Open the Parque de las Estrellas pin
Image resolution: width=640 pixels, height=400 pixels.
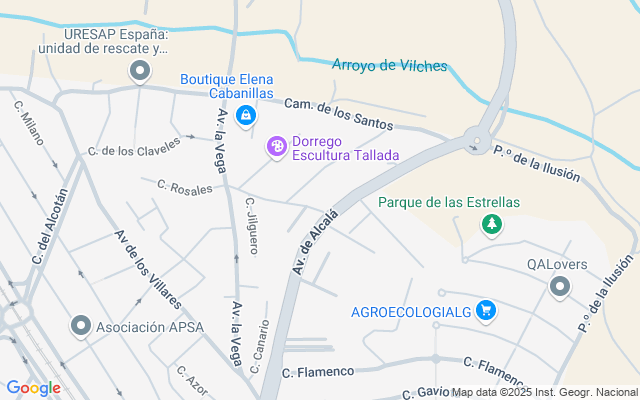491,226
